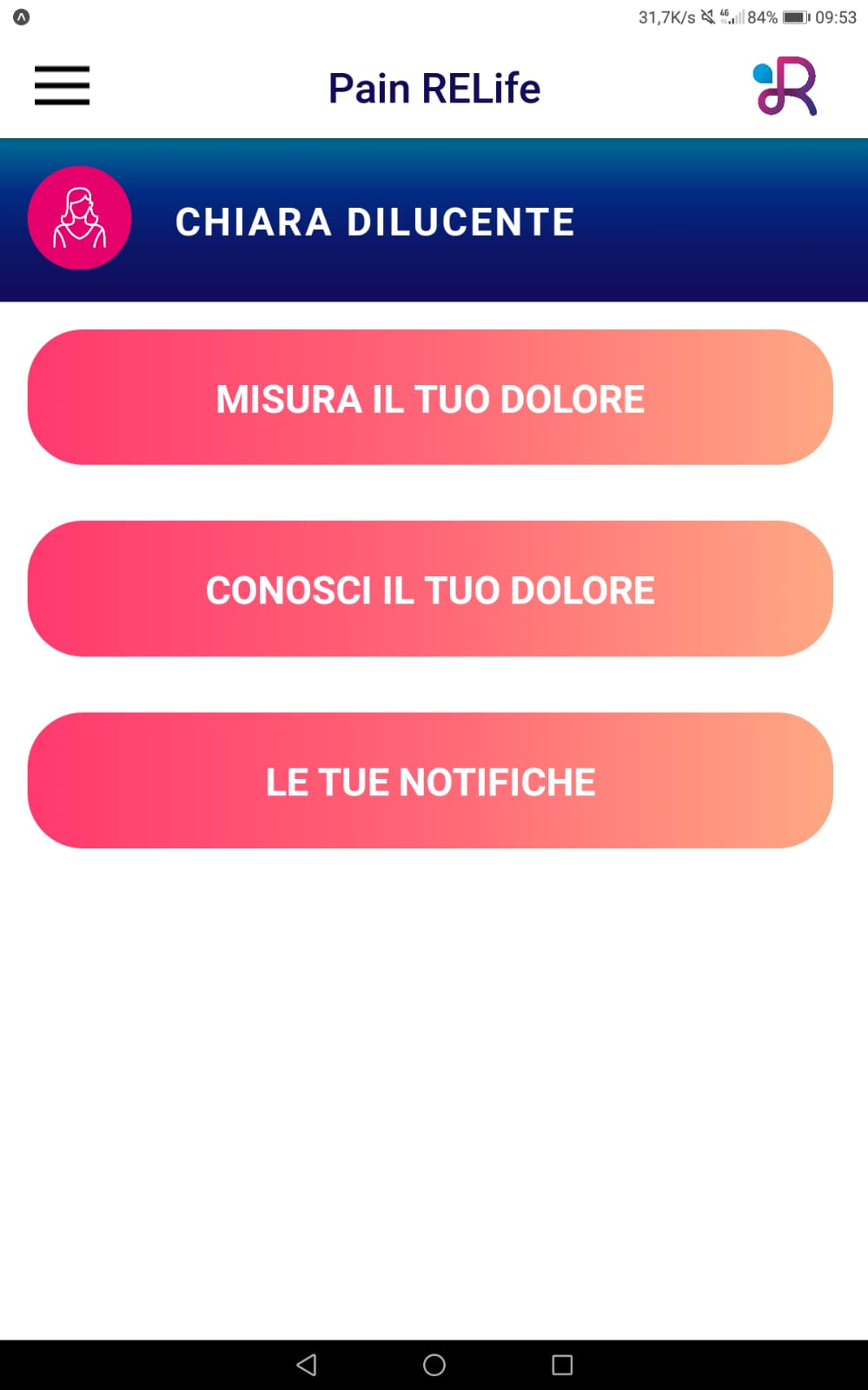View LE TUE NOTIFICHE
868x1390 pixels.
430,781
